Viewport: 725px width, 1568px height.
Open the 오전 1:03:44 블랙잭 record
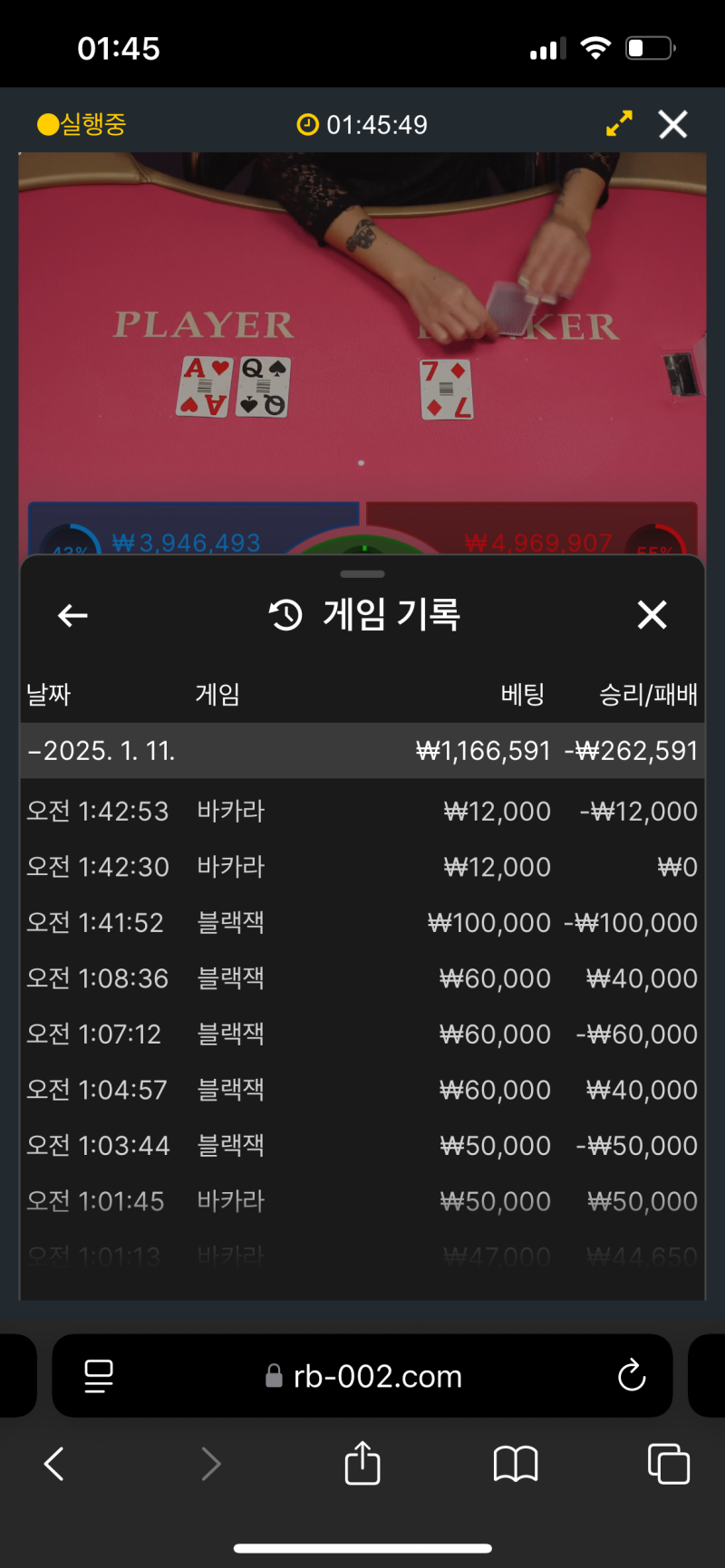(x=362, y=1145)
